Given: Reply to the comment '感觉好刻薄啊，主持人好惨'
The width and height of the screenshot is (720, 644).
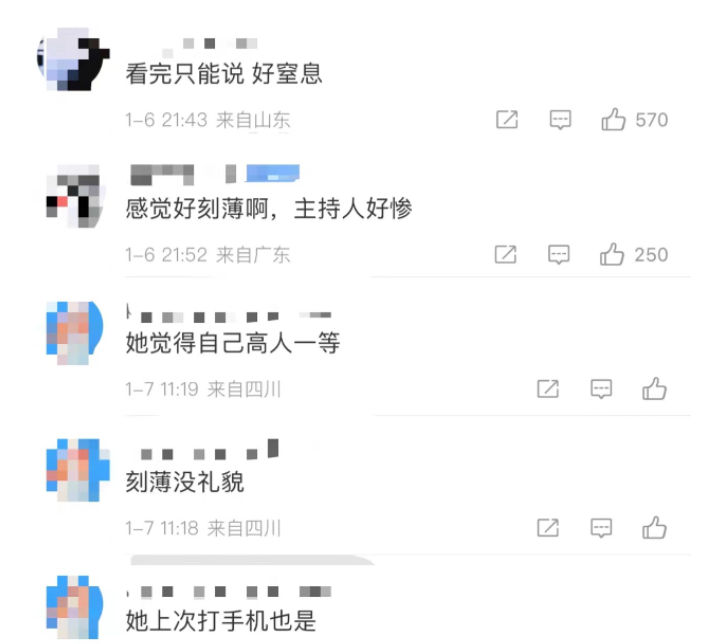Looking at the screenshot, I should pos(561,255).
